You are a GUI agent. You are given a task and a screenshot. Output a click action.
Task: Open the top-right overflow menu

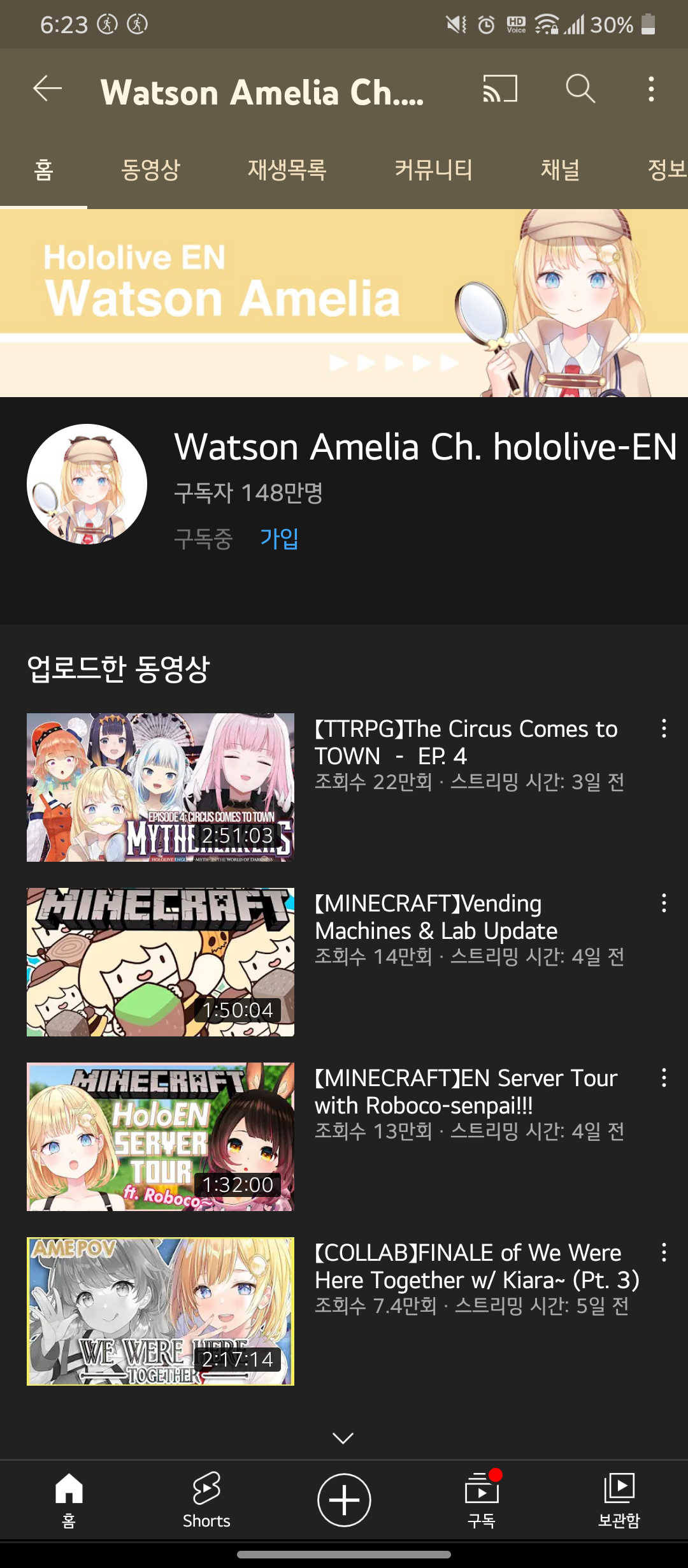(651, 89)
